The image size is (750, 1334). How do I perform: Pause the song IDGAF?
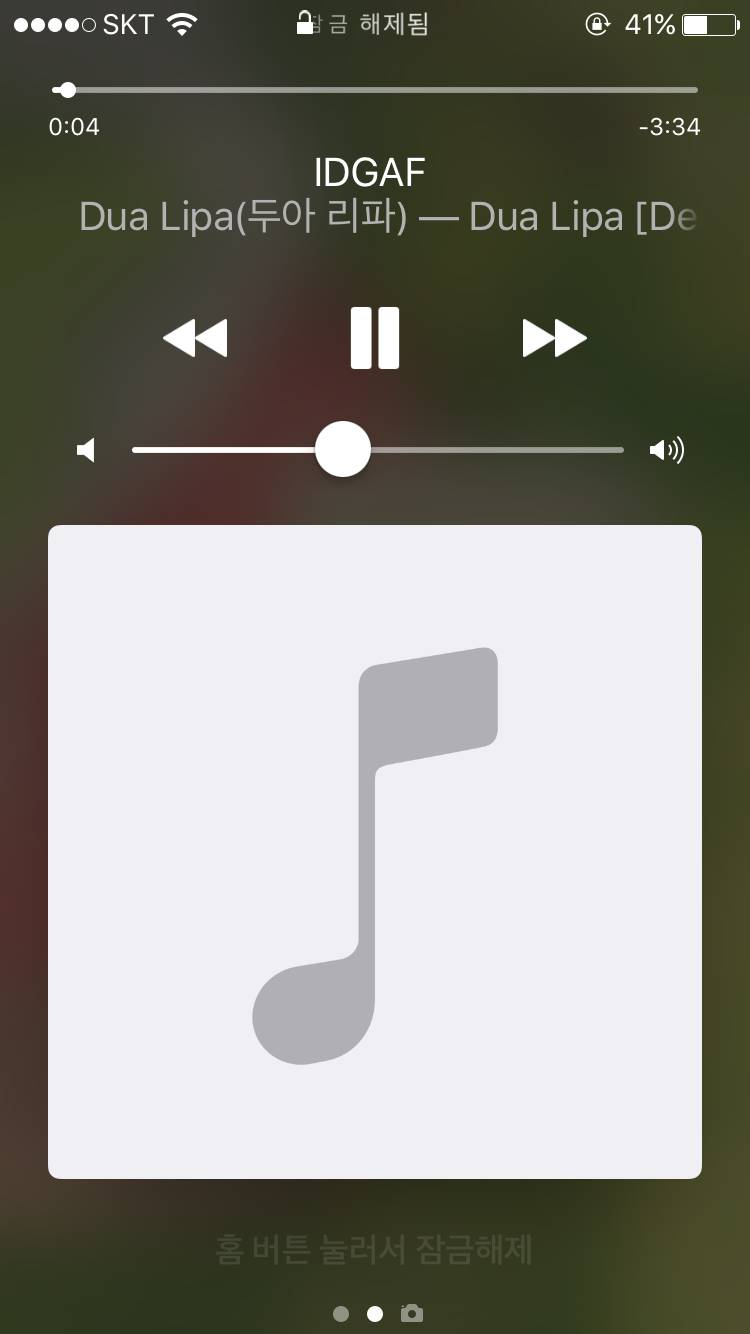pos(375,338)
